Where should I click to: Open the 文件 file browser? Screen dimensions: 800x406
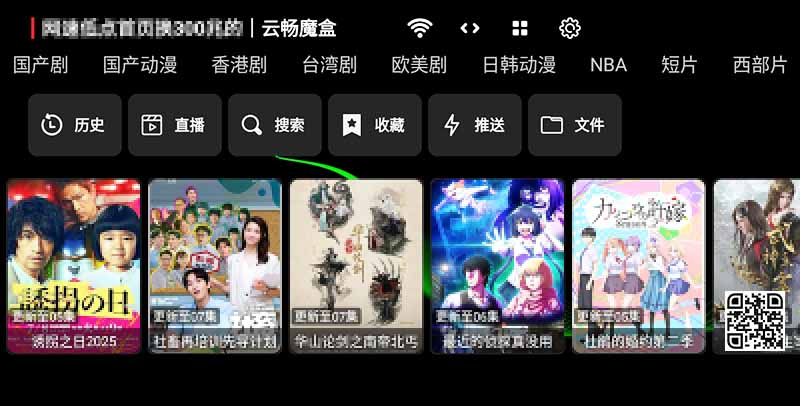[575, 125]
